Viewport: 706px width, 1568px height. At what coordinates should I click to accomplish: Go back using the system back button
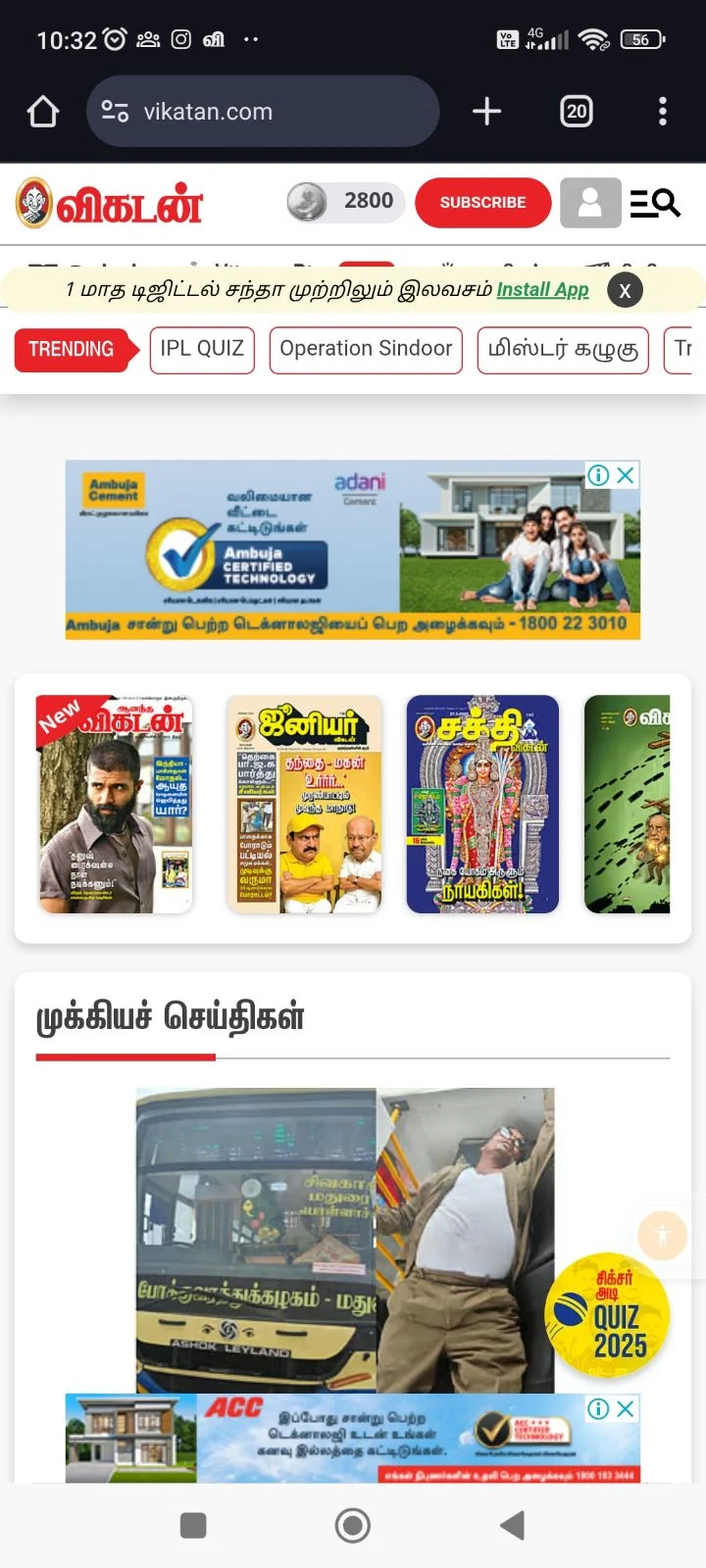coord(512,1525)
